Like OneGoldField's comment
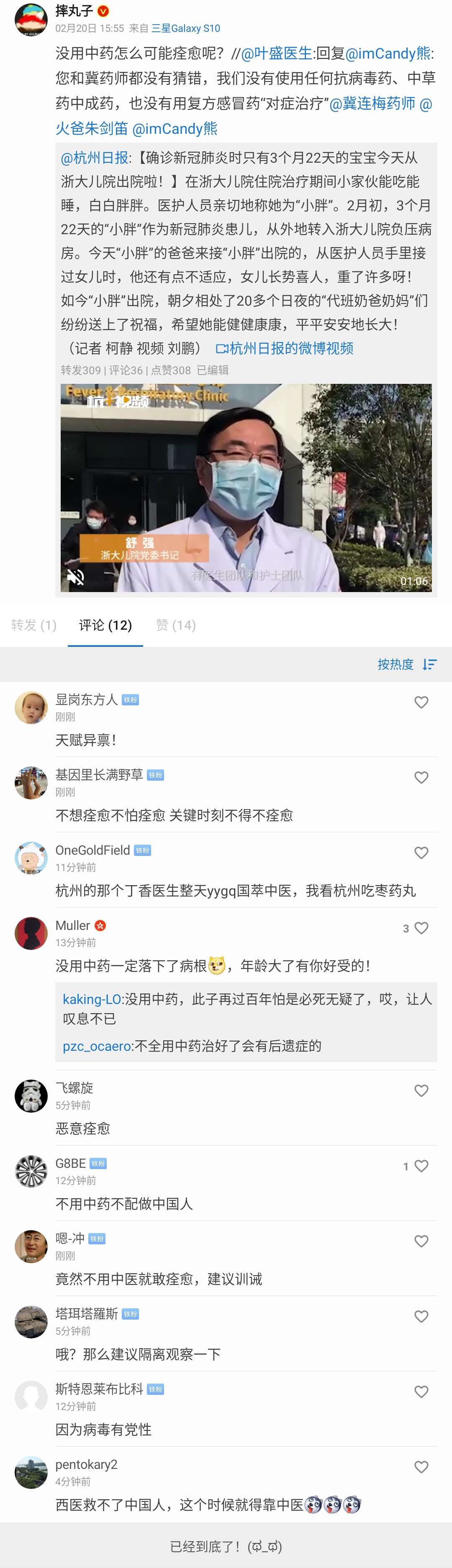This screenshot has width=452, height=1568. point(421,852)
